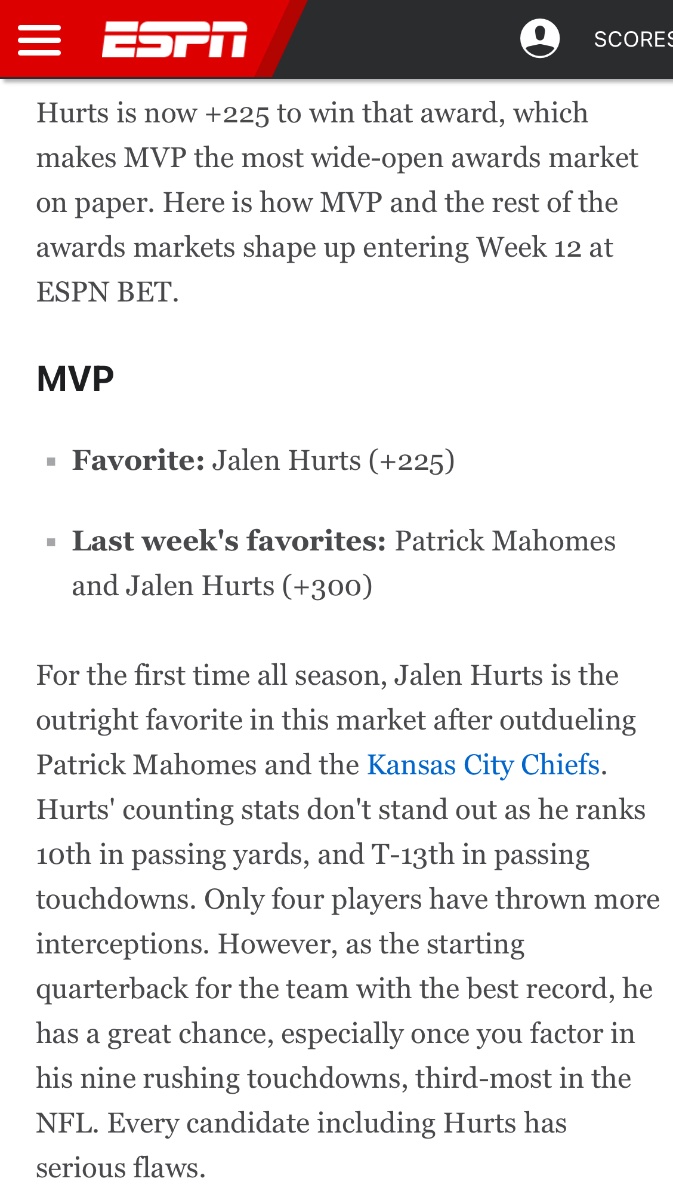Open the user profile icon
This screenshot has height=1200, width=673.
click(540, 39)
